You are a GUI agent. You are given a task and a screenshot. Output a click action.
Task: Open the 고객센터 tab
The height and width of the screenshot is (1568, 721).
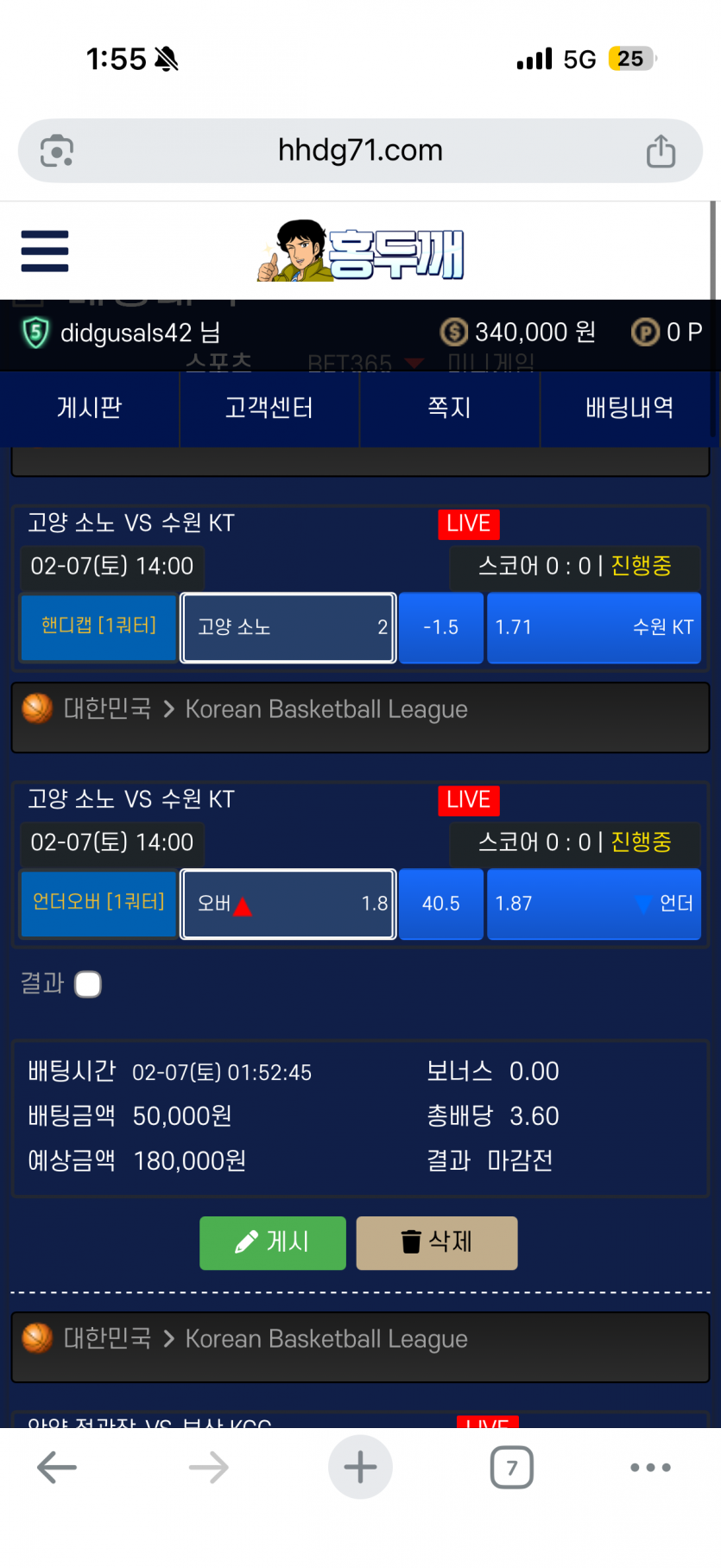point(269,408)
